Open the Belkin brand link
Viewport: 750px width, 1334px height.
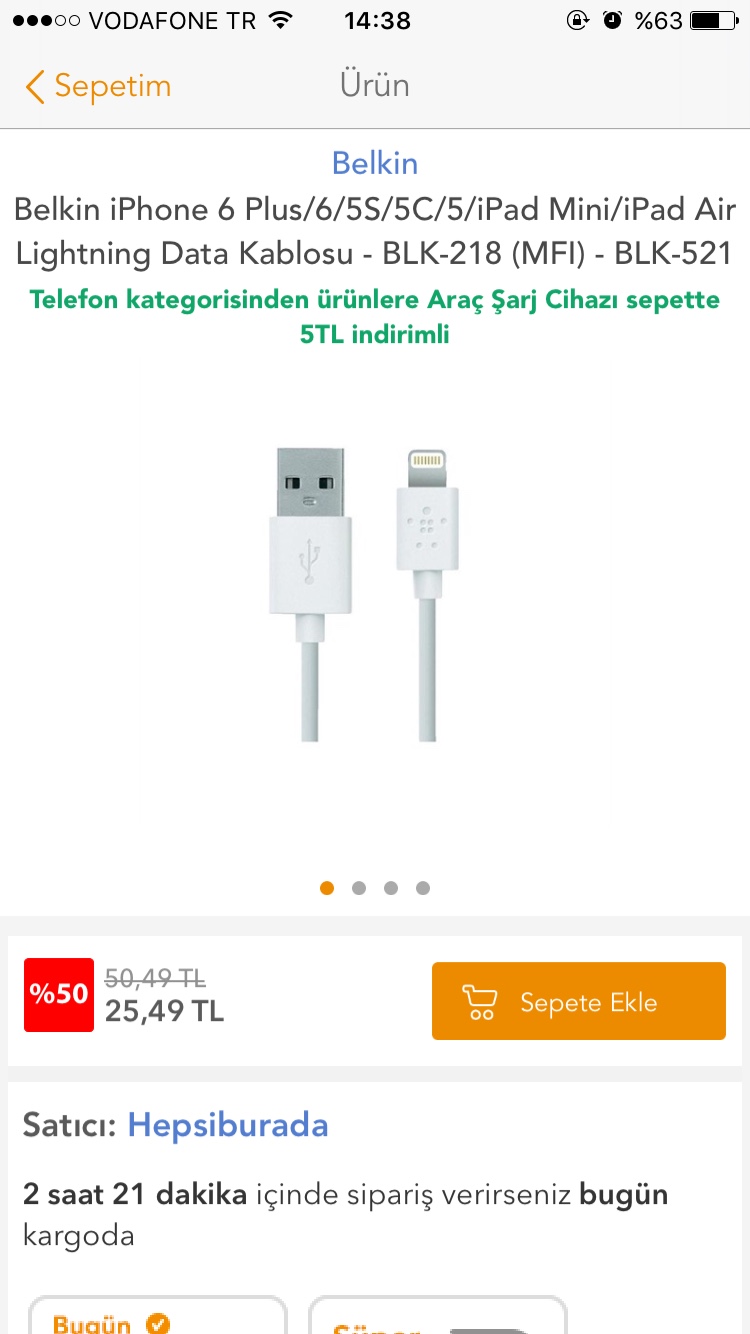375,163
